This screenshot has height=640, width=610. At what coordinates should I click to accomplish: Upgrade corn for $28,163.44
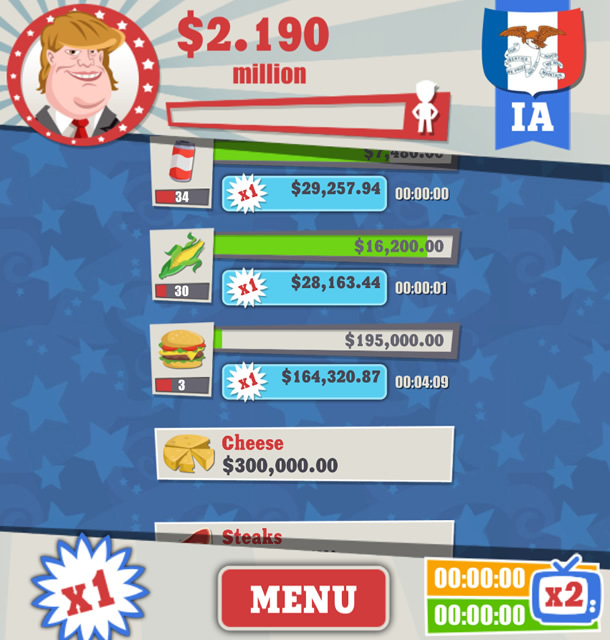pos(304,286)
